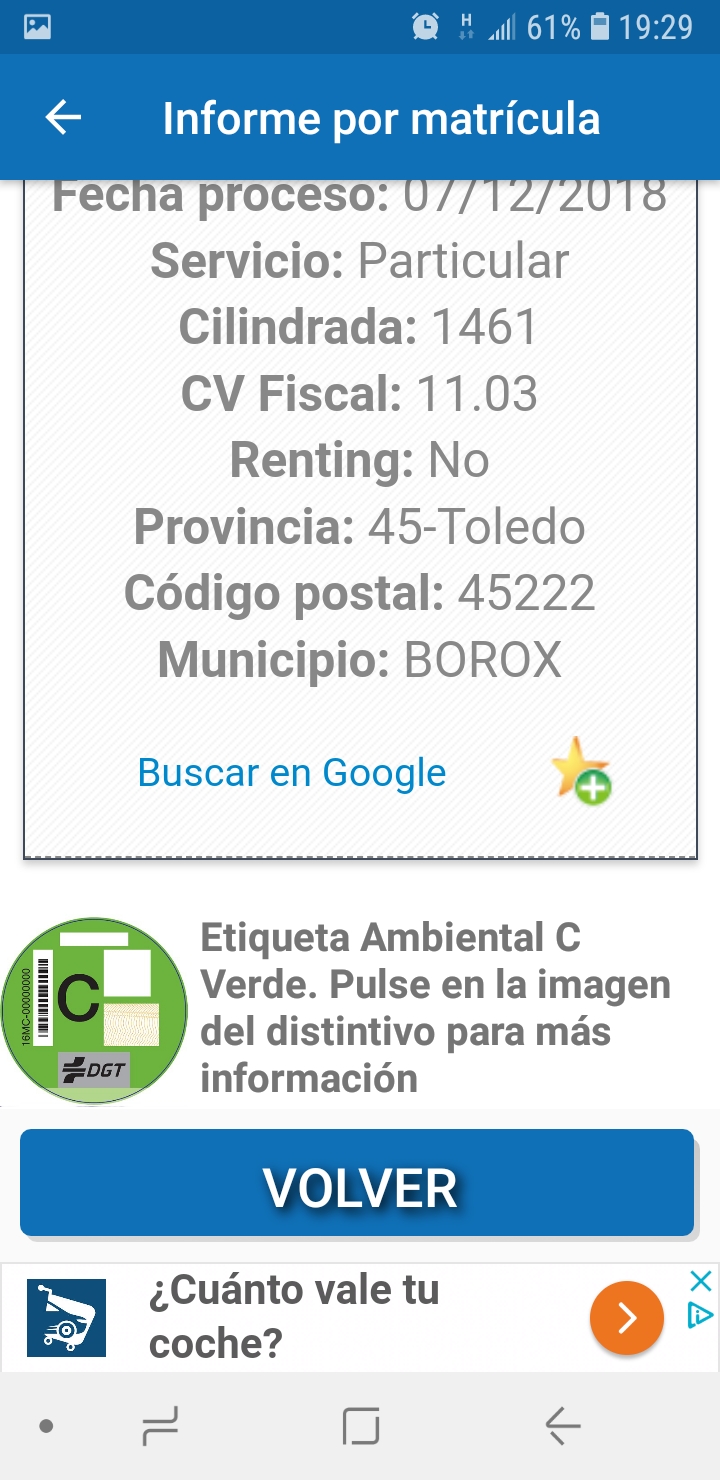The height and width of the screenshot is (1480, 720).
Task: Open the Etiqueta Ambiental C badge image
Action: [x=94, y=1011]
